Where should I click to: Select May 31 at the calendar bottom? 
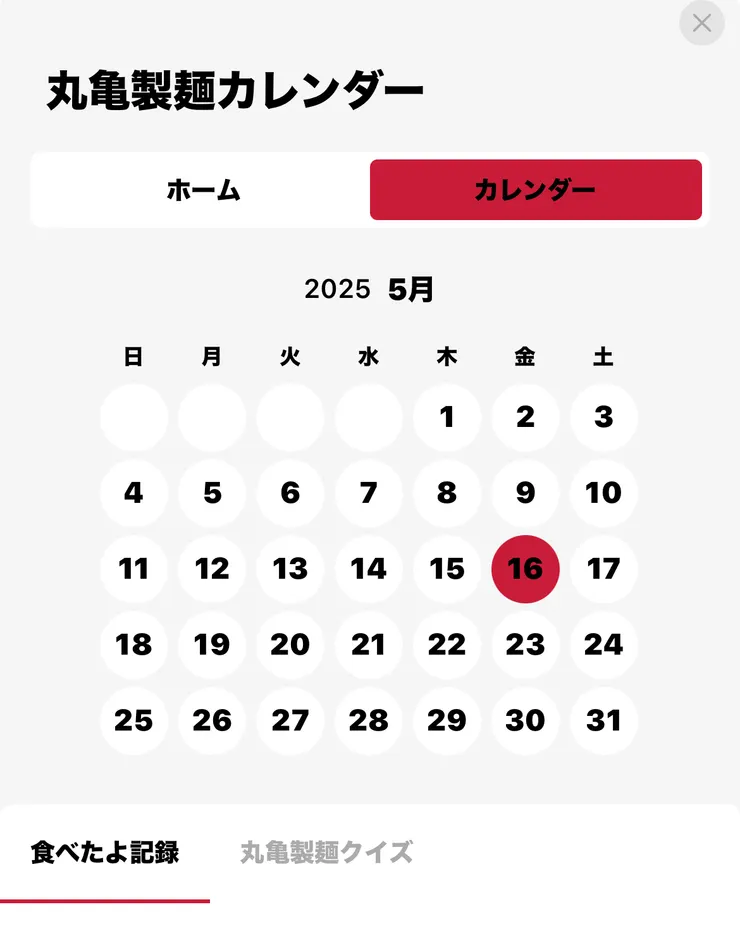pyautogui.click(x=603, y=721)
